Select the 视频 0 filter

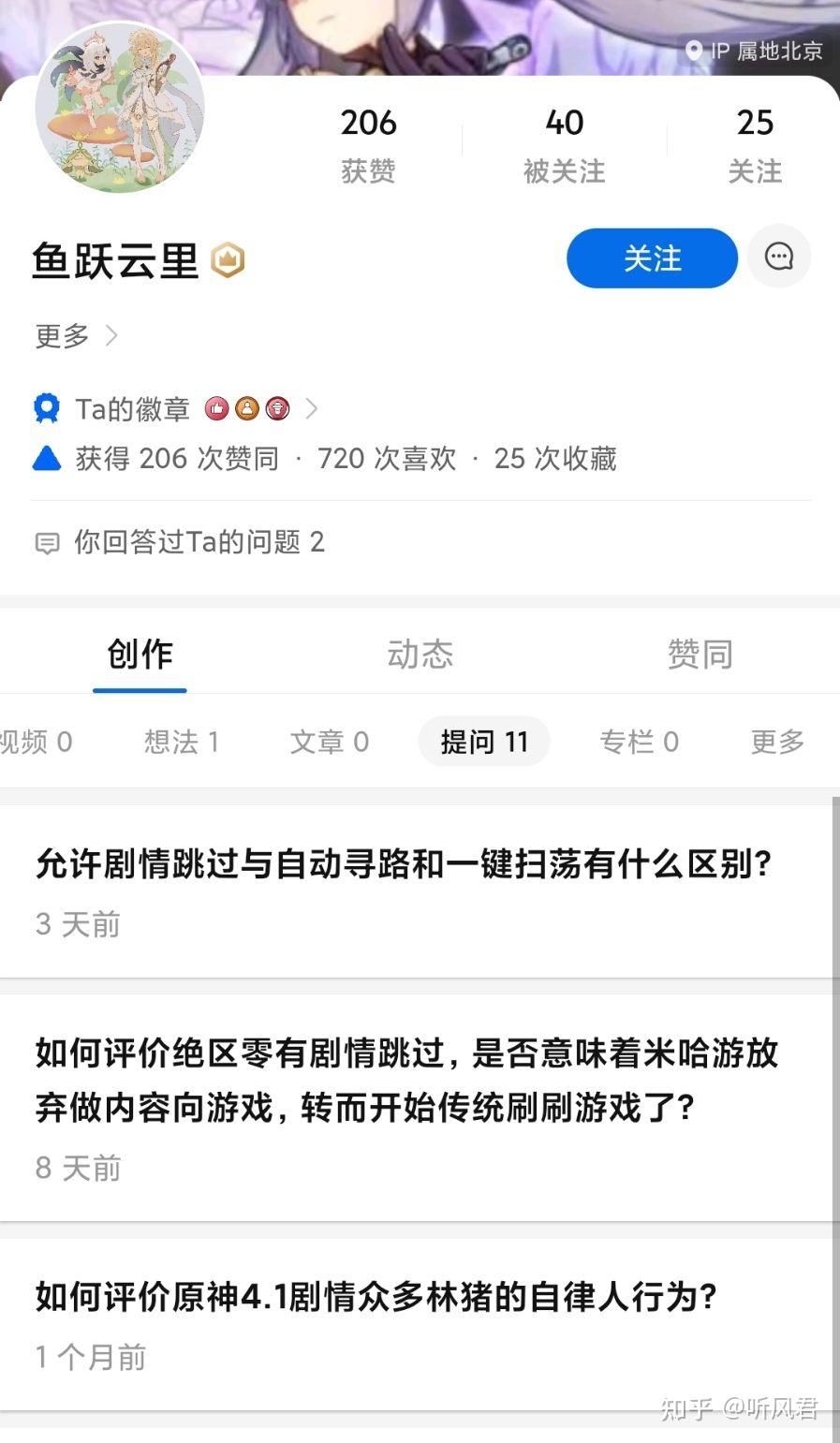(x=36, y=742)
